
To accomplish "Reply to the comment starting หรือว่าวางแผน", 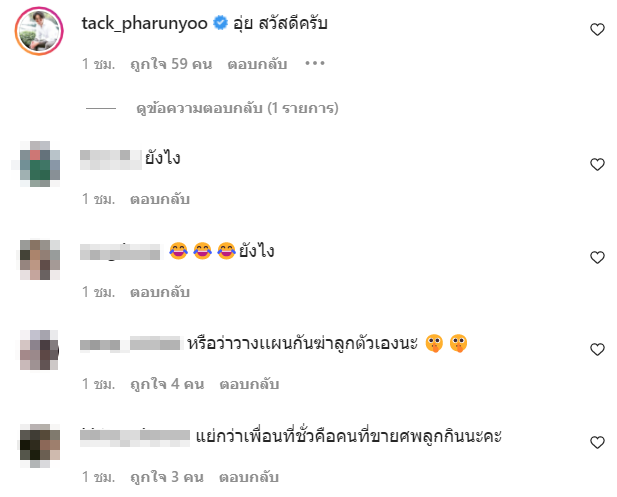I will click(250, 384).
